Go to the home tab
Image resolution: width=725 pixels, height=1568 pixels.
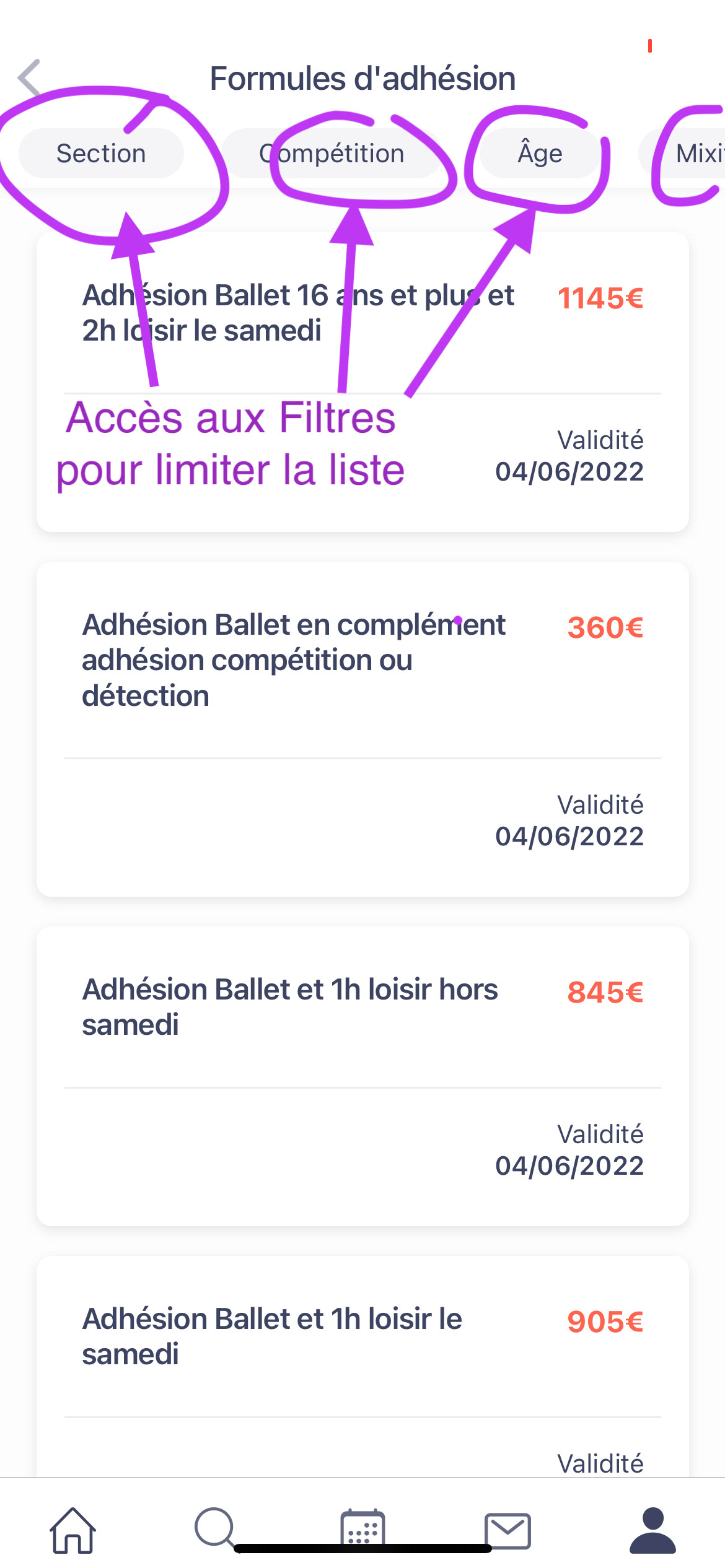point(73,1530)
